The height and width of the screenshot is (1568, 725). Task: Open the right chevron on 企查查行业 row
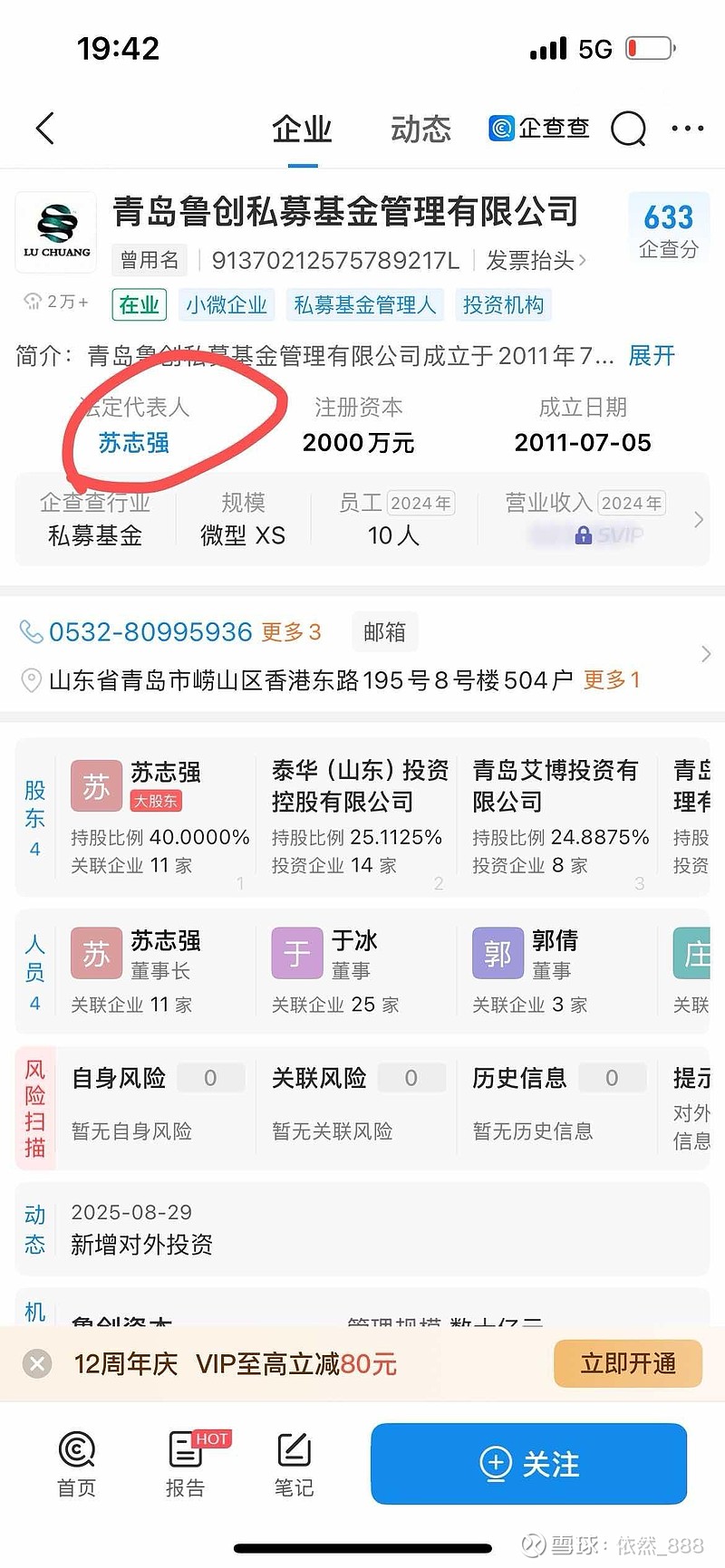[698, 519]
